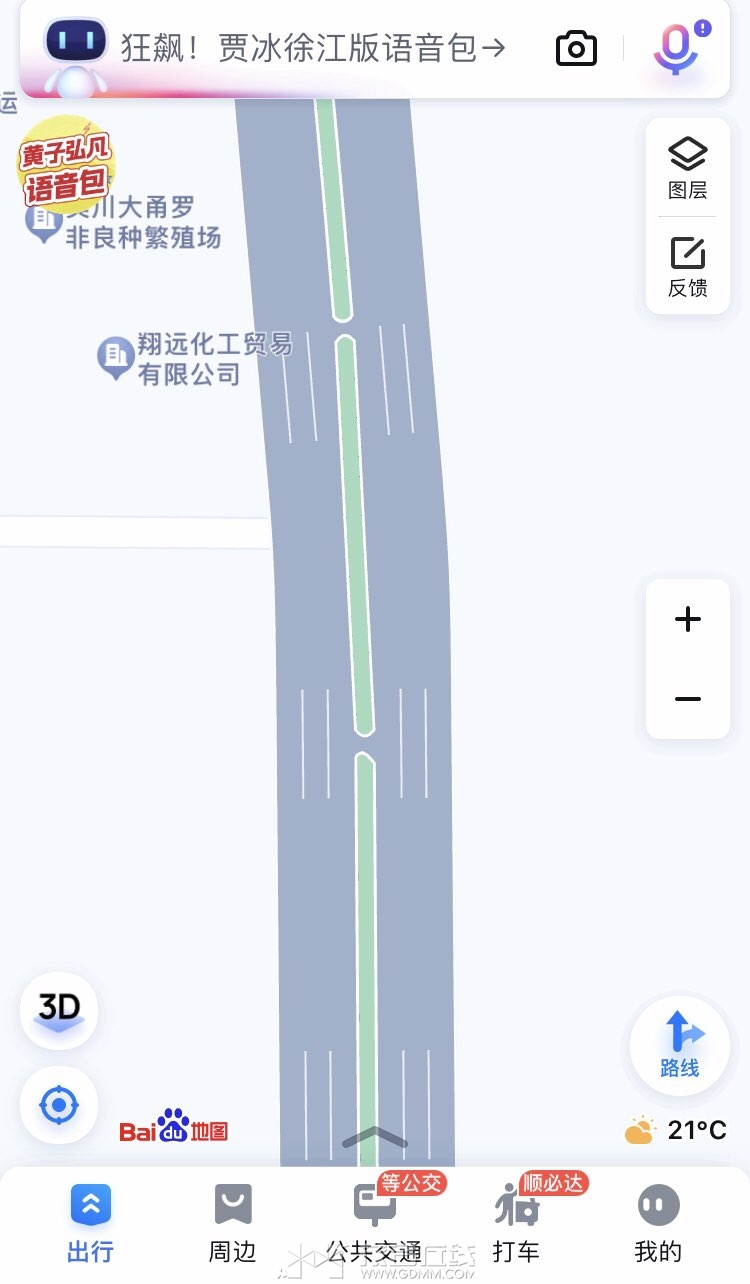Viewport: 750px width, 1284px height.
Task: Open the 反馈 feedback option
Action: point(688,267)
